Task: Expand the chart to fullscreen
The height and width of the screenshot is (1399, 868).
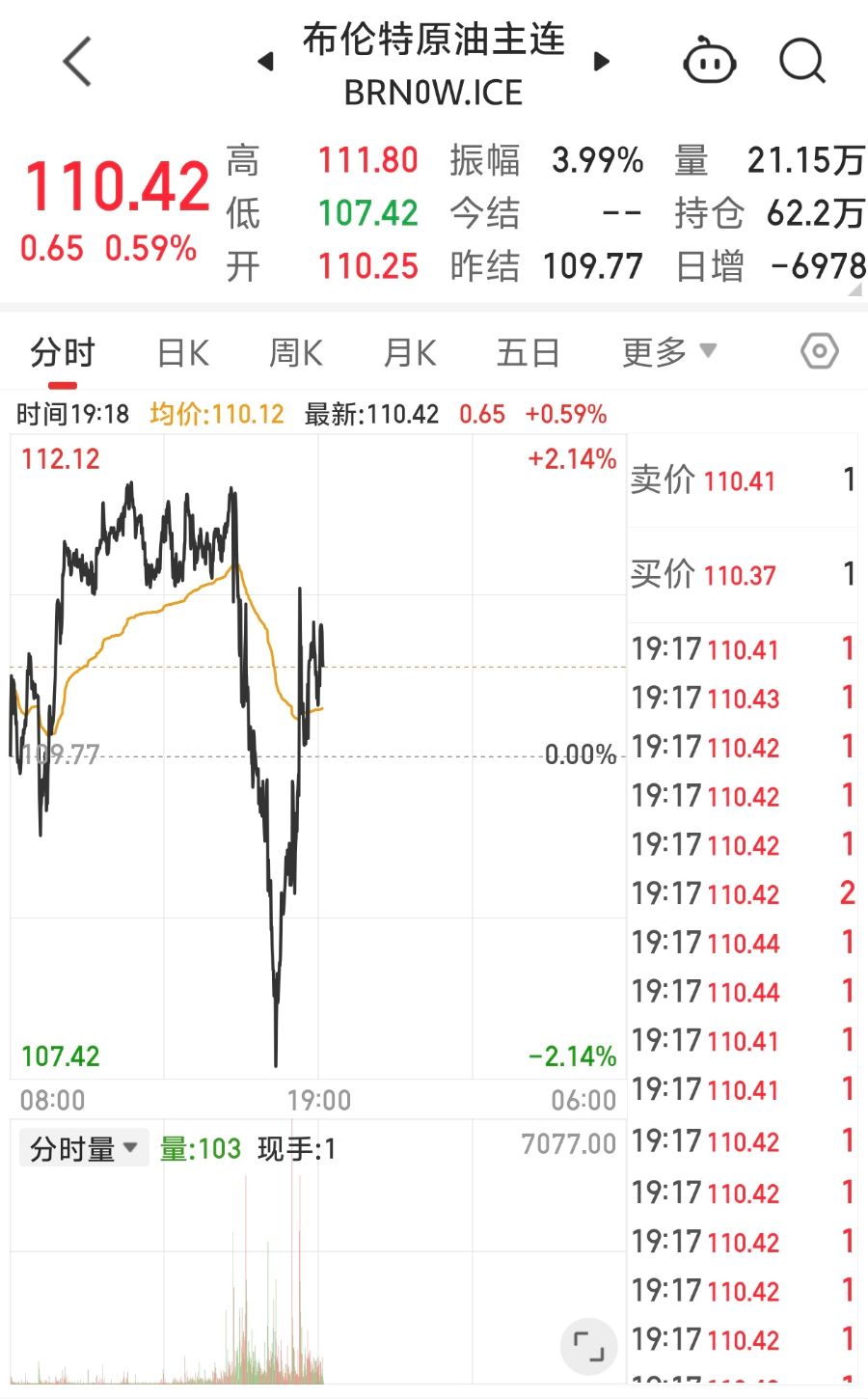Action: coord(588,1346)
